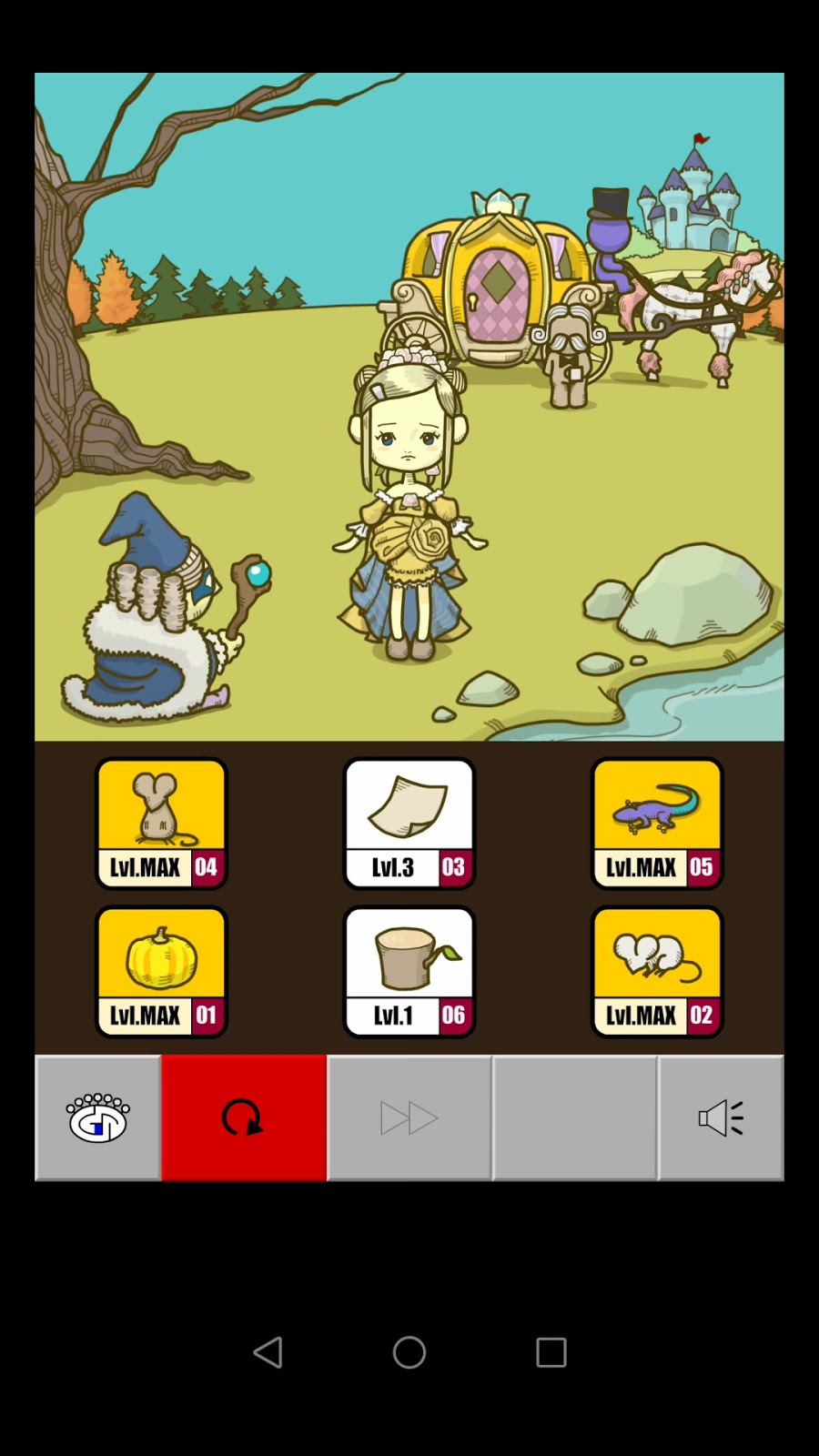This screenshot has height=1456, width=819.
Task: Select the paper item card Lvl.3
Action: coord(409,824)
